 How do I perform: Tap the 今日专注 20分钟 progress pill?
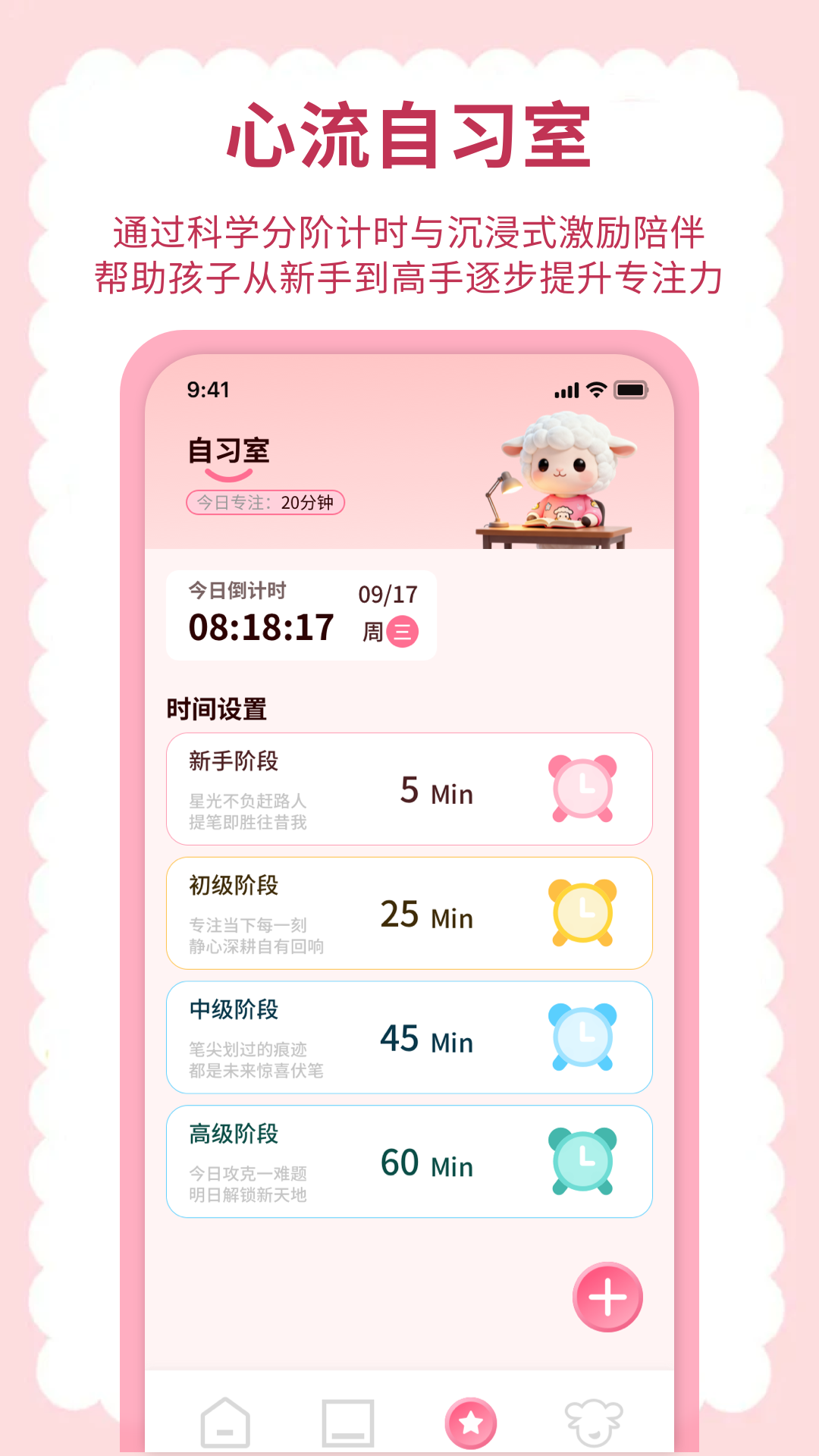268,501
